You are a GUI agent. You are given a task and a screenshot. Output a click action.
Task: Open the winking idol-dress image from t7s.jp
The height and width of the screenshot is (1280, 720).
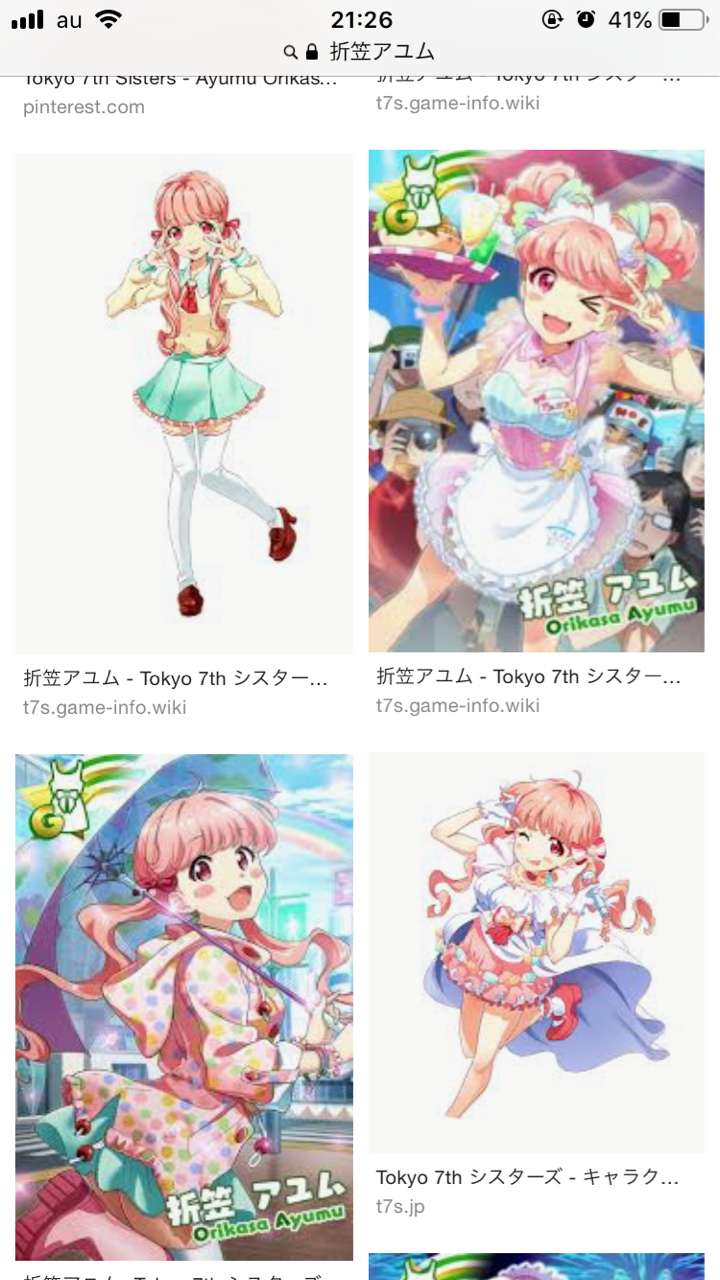(x=537, y=952)
